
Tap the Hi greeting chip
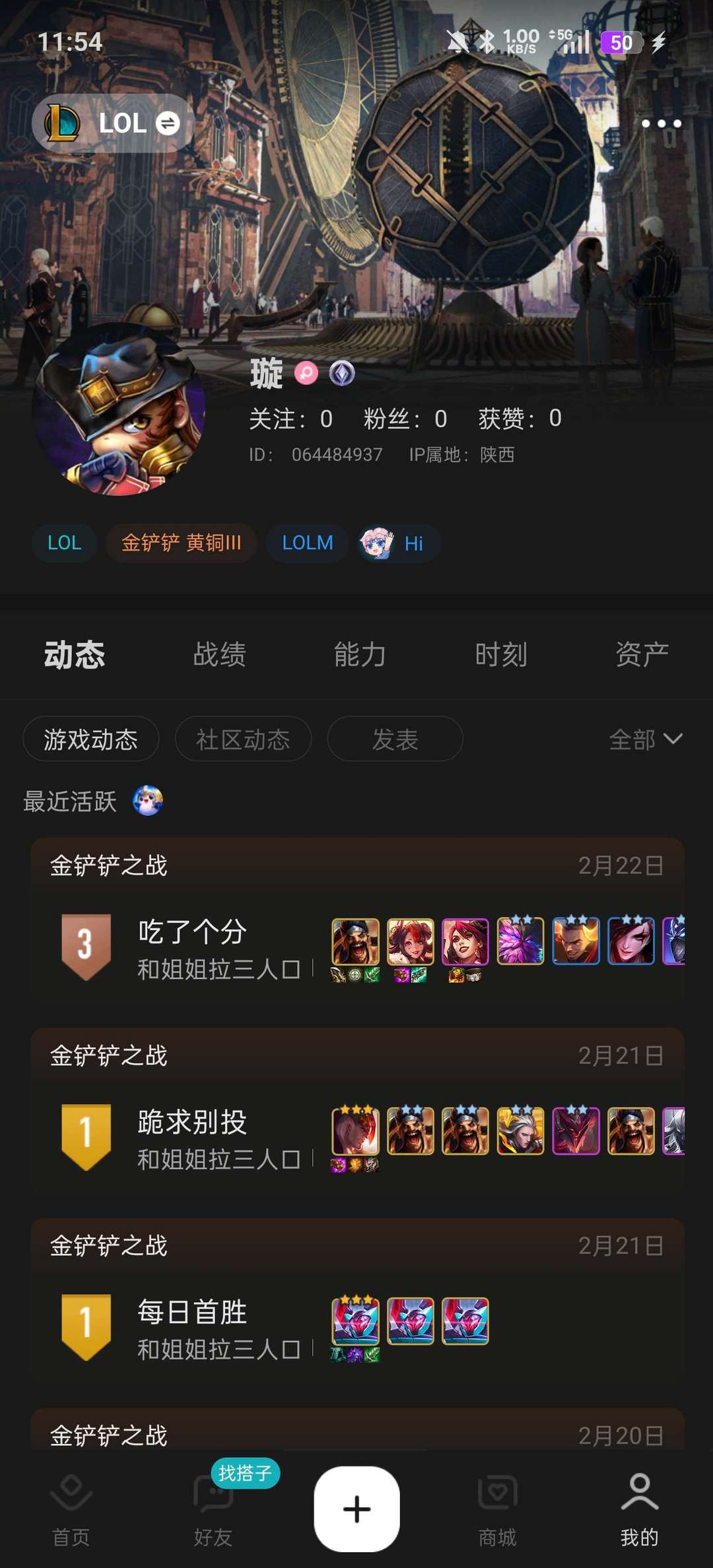click(x=399, y=543)
